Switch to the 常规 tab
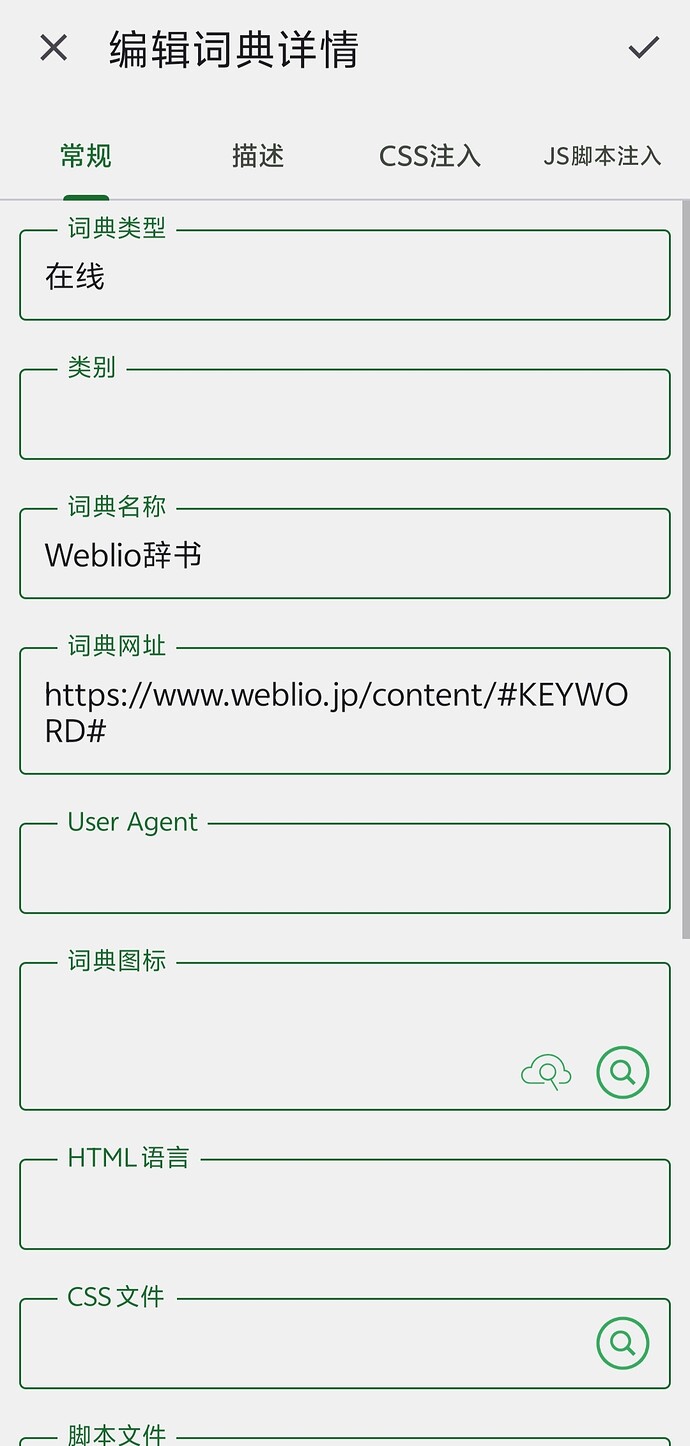 click(86, 156)
